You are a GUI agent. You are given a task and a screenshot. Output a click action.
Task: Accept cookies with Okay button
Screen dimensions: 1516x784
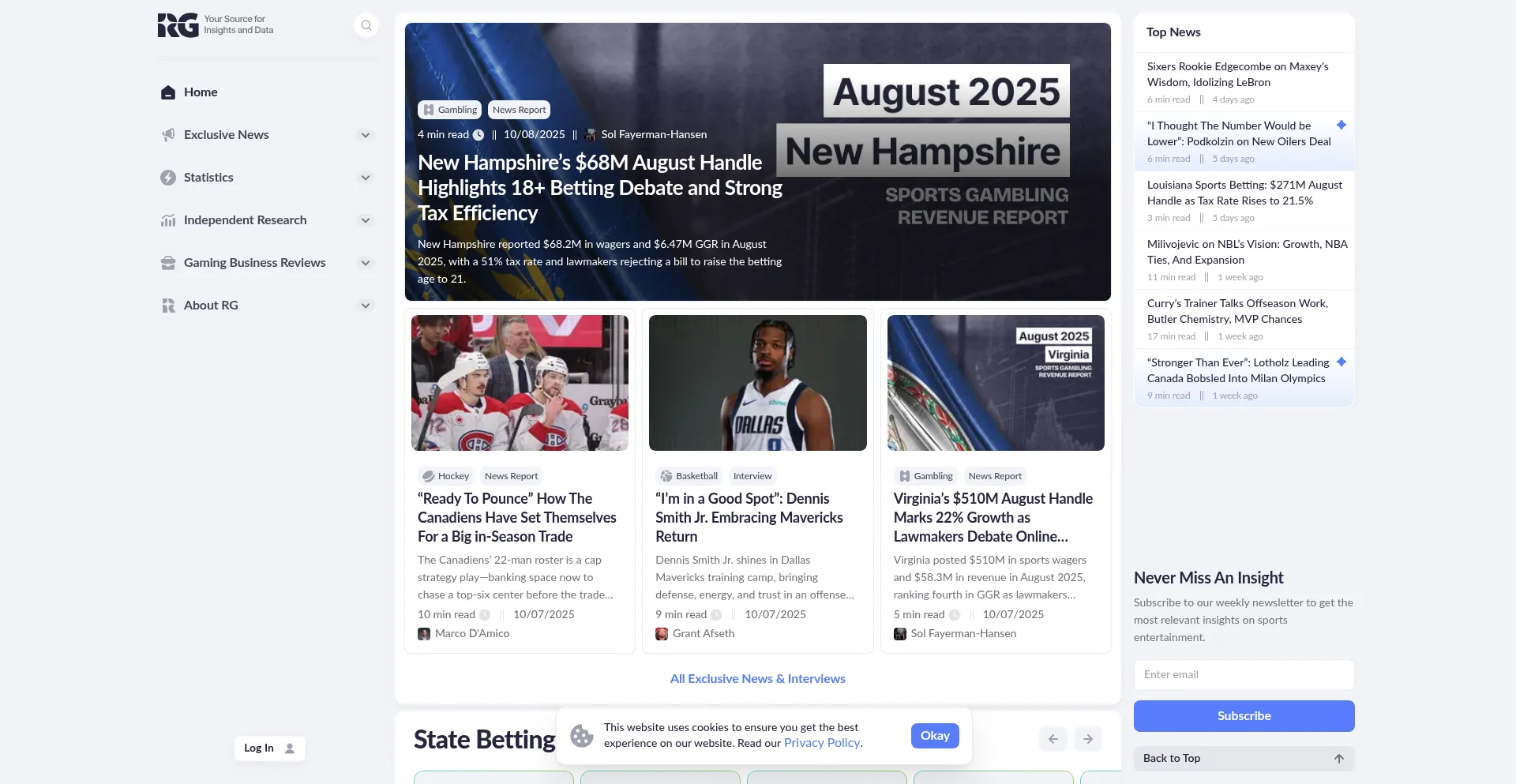(x=935, y=736)
